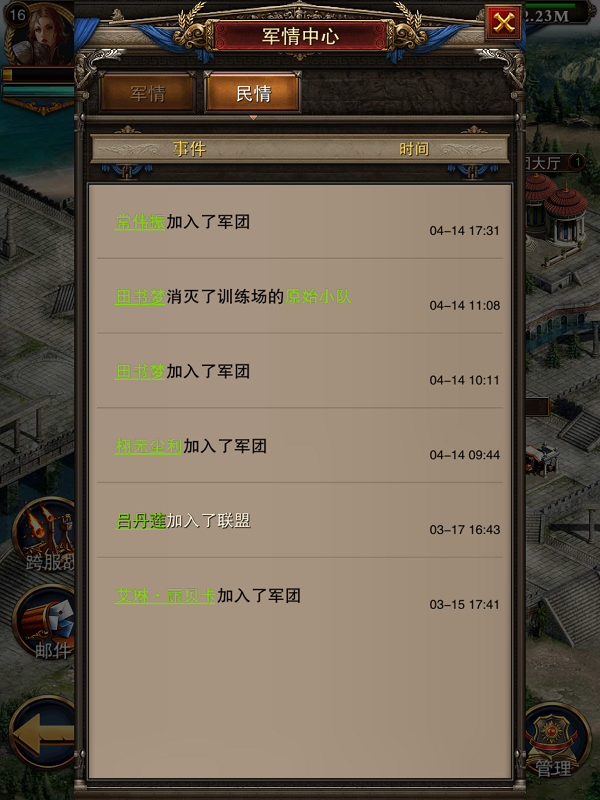Open the player link in the 09:44 event
This screenshot has height=800, width=600.
point(148,446)
